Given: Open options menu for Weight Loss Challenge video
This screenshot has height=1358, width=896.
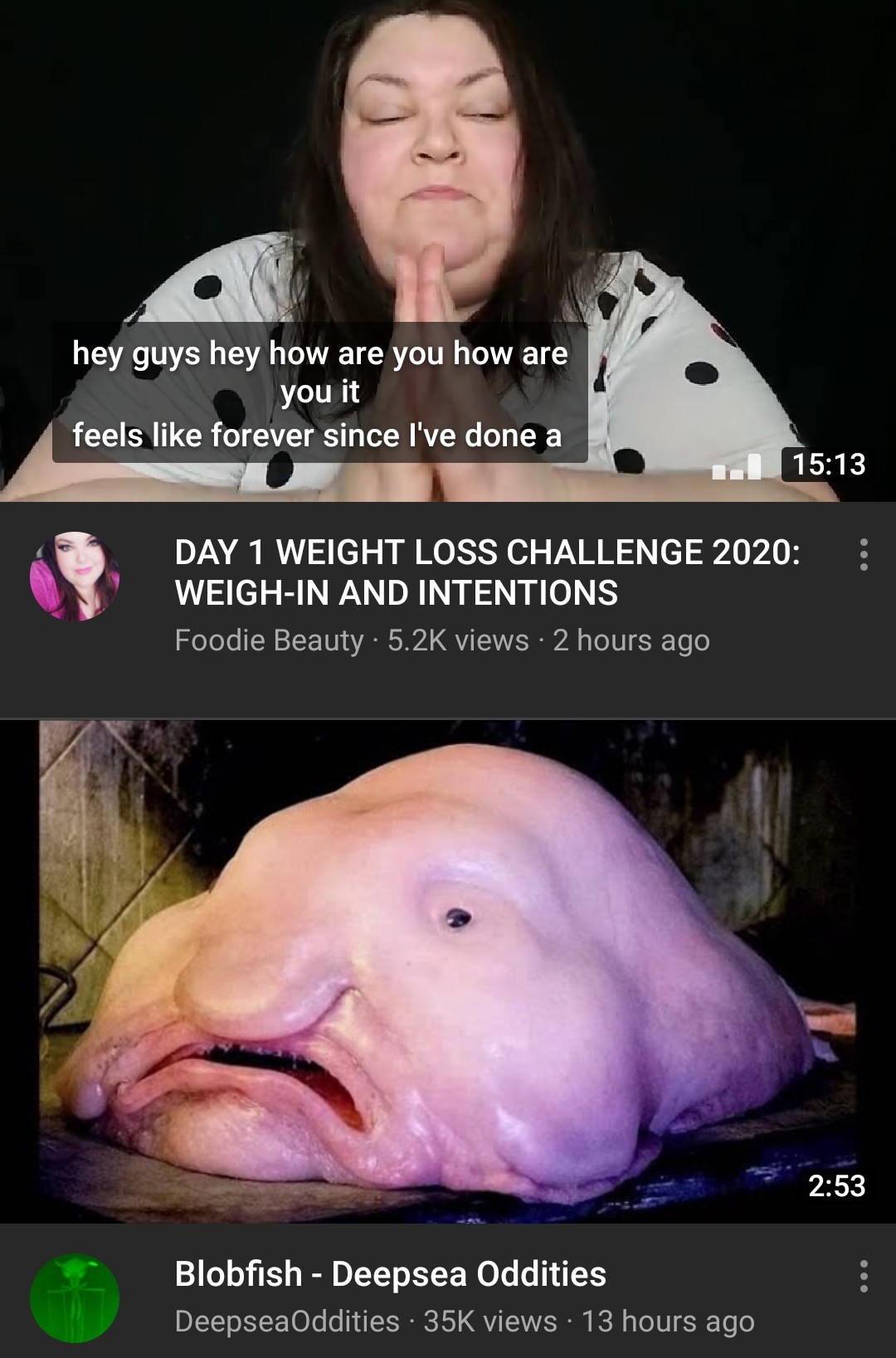Looking at the screenshot, I should [864, 554].
